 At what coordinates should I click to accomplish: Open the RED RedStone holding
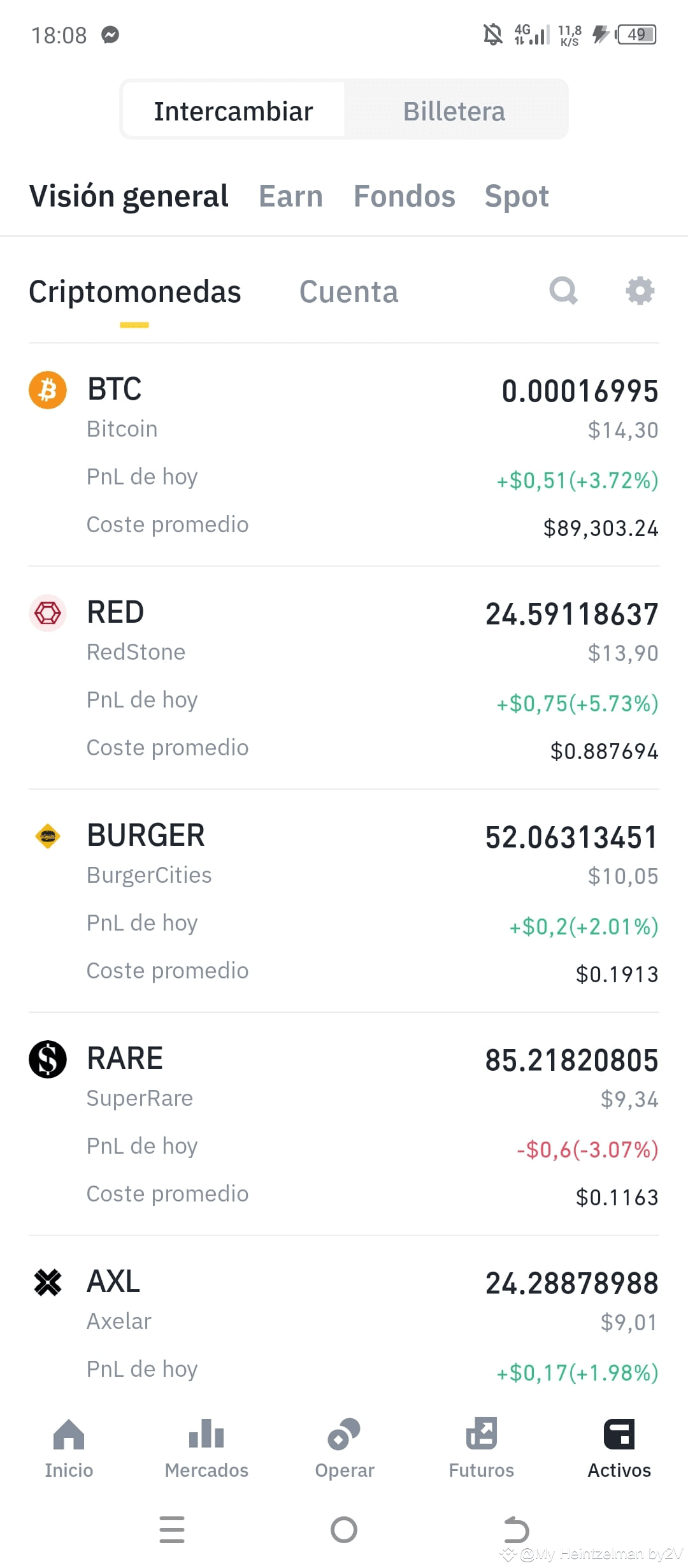[344, 678]
